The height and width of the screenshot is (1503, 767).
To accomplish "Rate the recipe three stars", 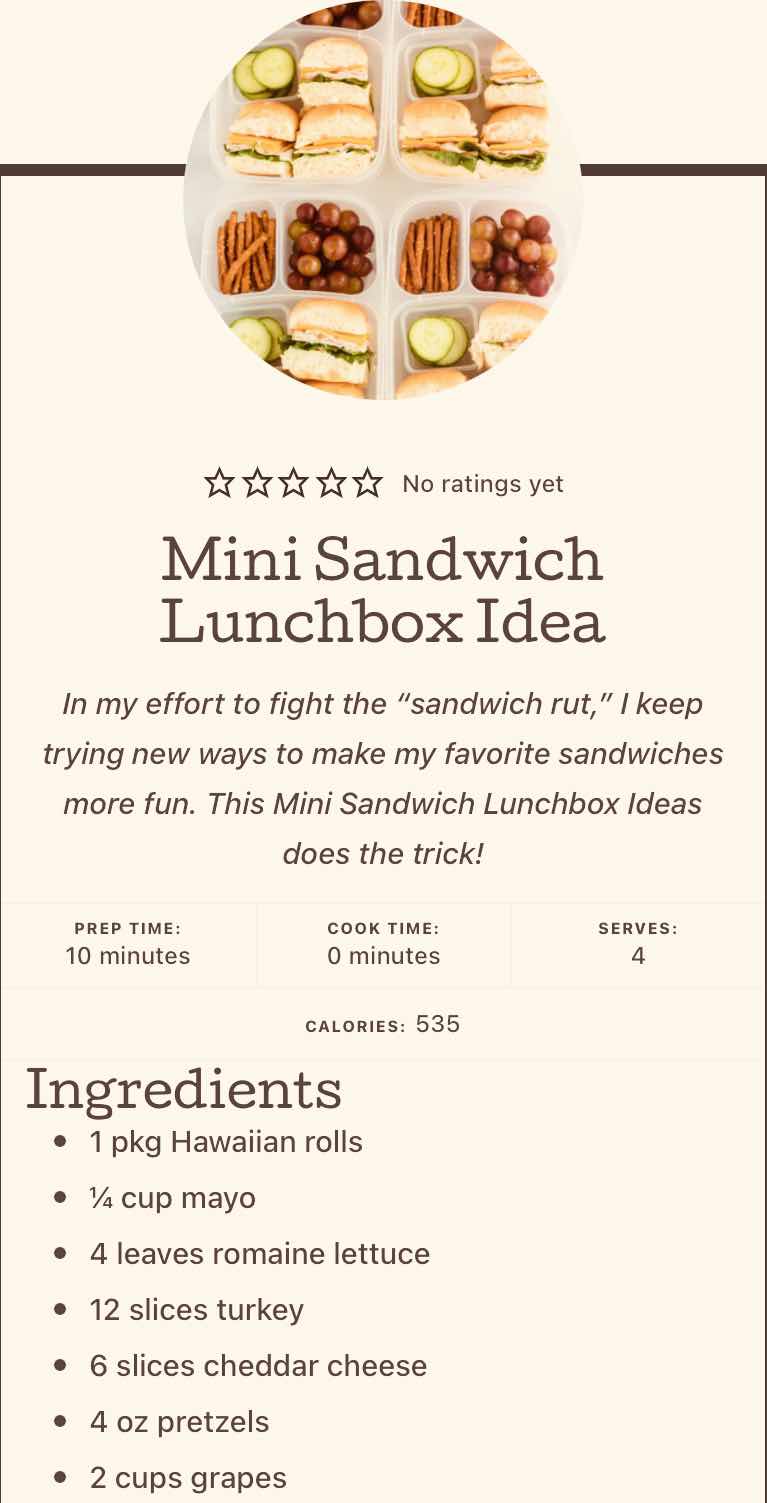I will (293, 484).
